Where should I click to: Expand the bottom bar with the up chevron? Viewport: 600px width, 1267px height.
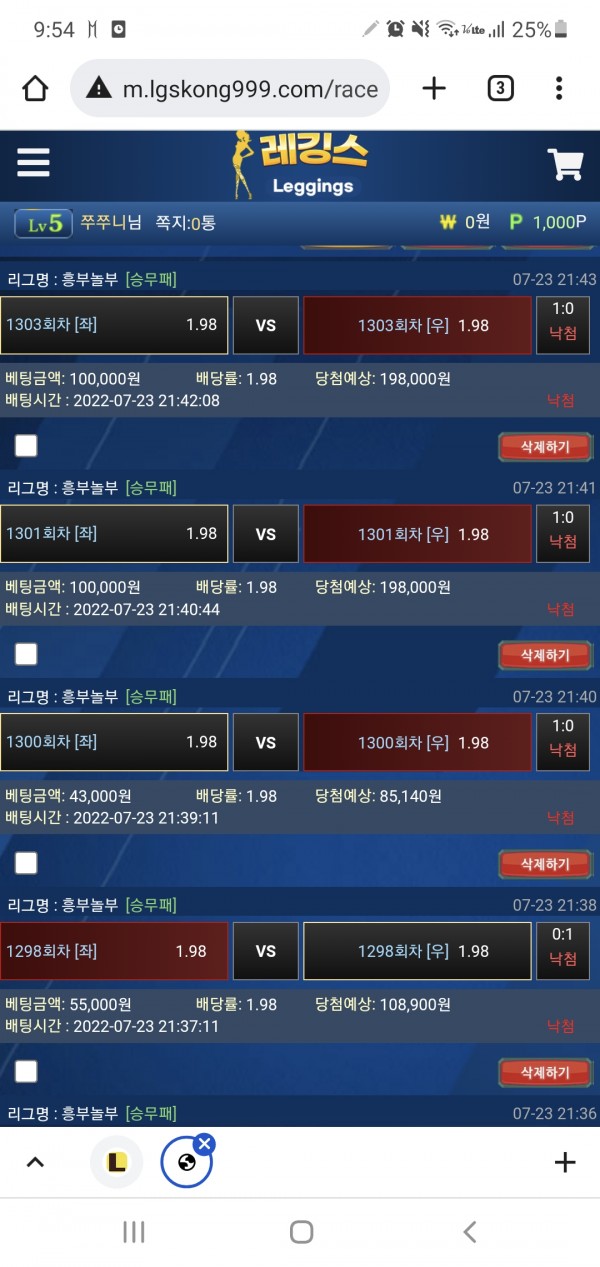35,1162
